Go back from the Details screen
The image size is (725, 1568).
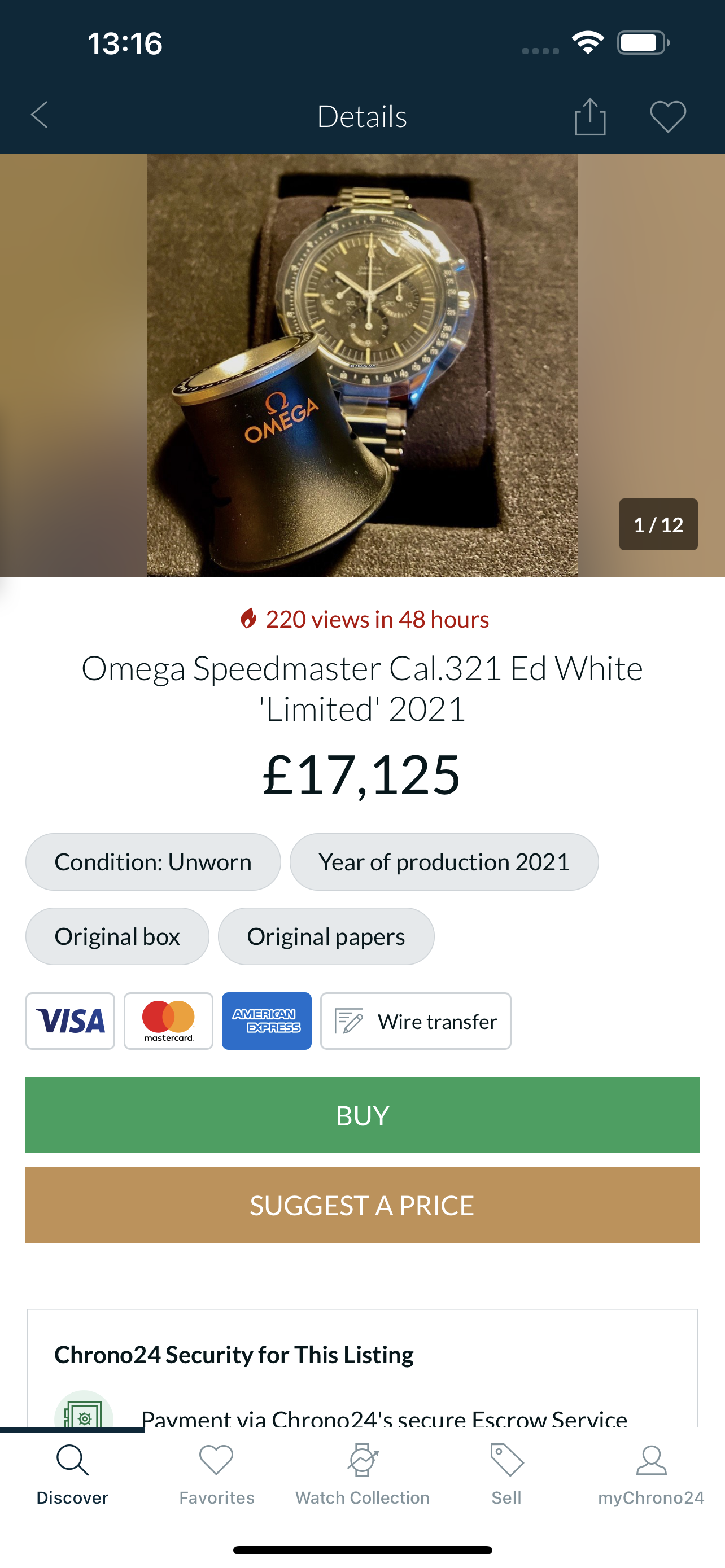pos(40,115)
